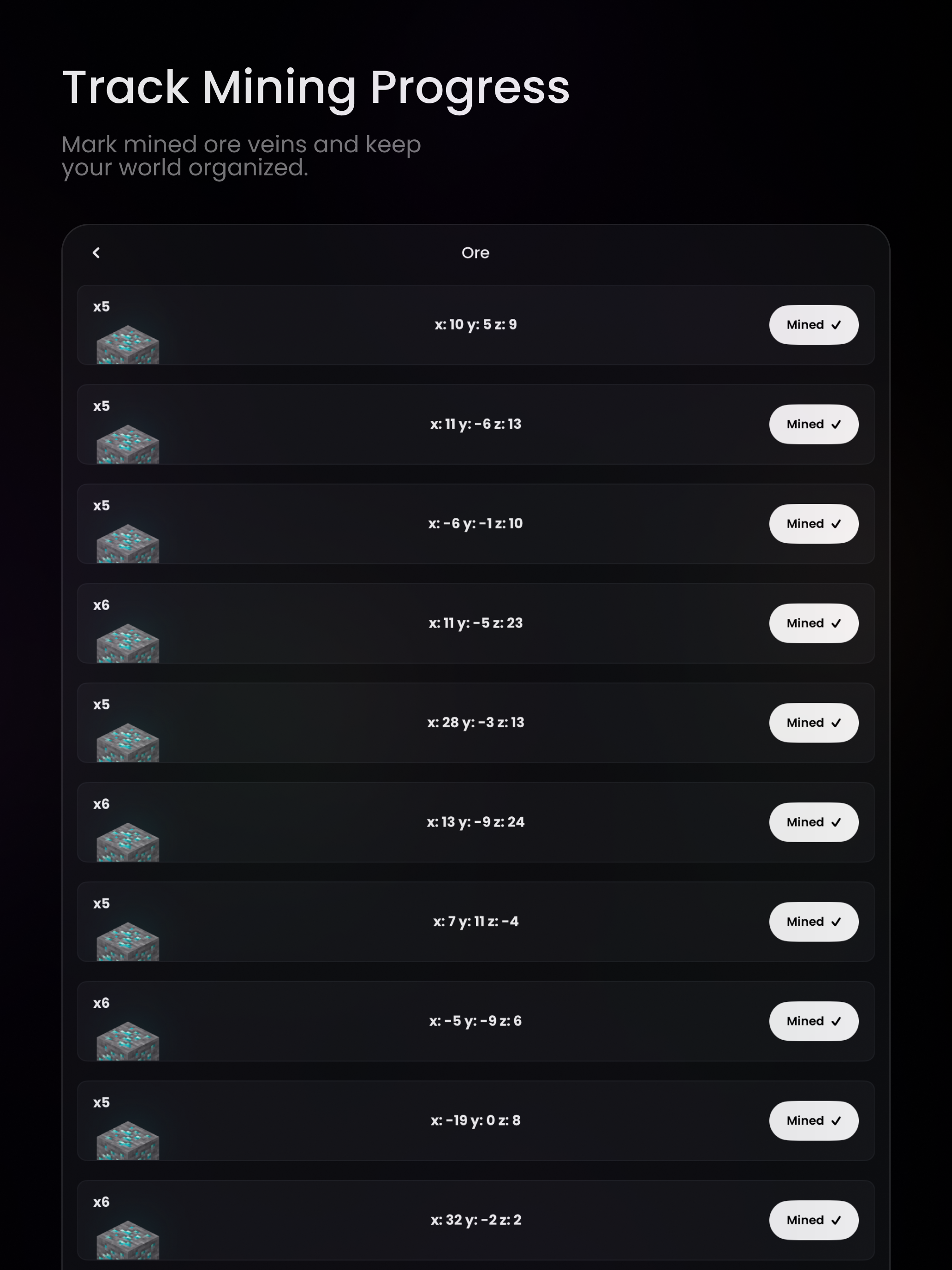Unmark Mined on the x: 11 y: -6 z: 13 vein
This screenshot has width=952, height=1270.
[813, 424]
